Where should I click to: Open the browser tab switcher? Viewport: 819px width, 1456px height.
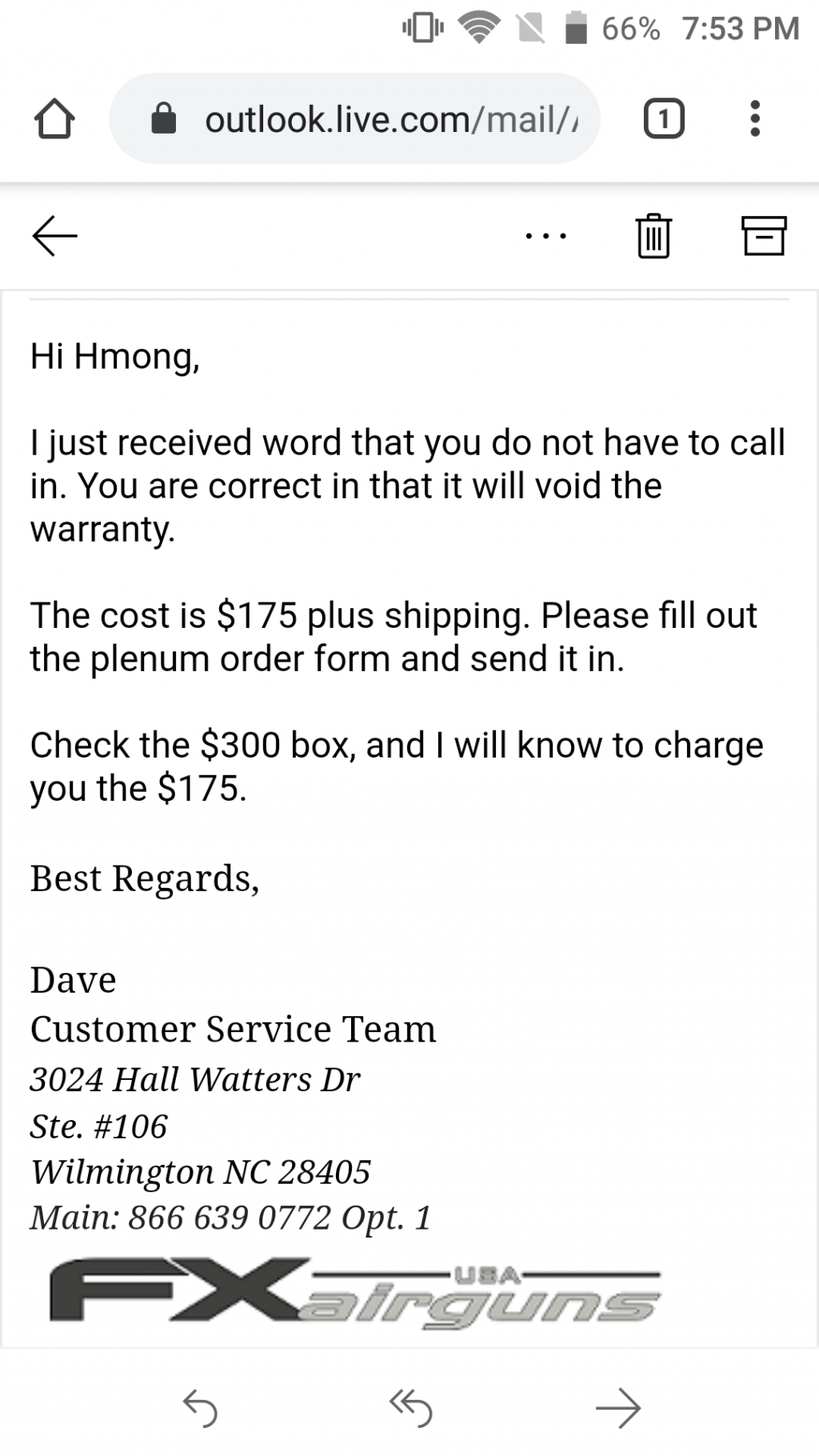tap(664, 119)
